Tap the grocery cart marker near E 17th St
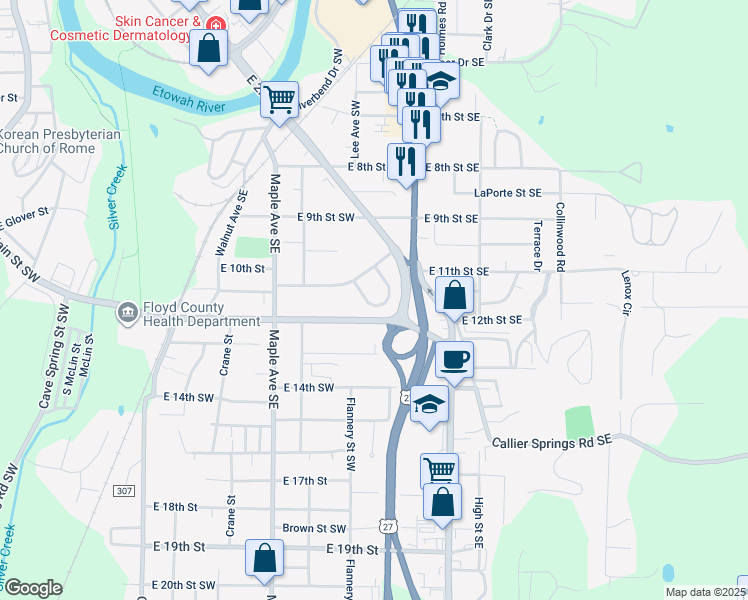Viewport: 748px width, 600px height. point(440,469)
